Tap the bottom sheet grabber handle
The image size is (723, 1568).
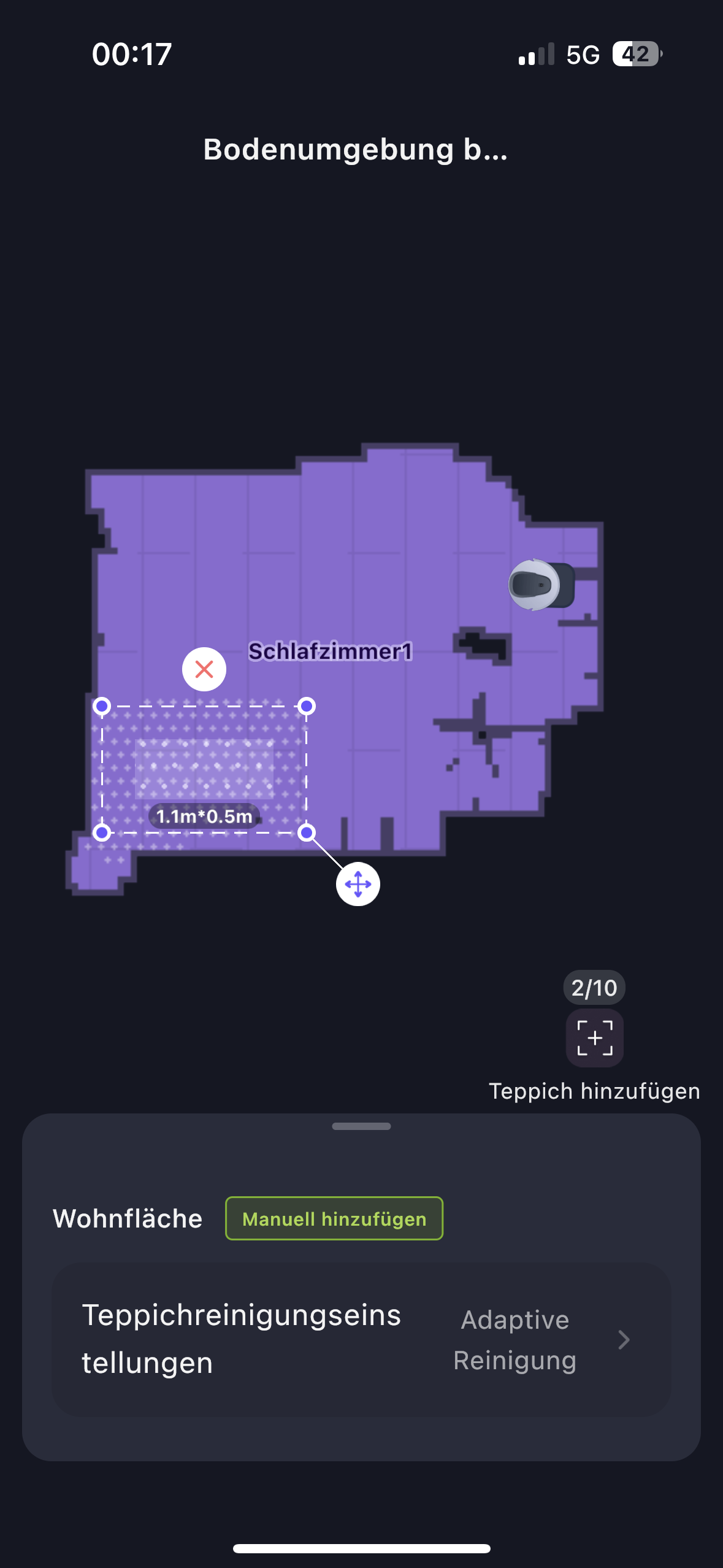(x=361, y=1126)
